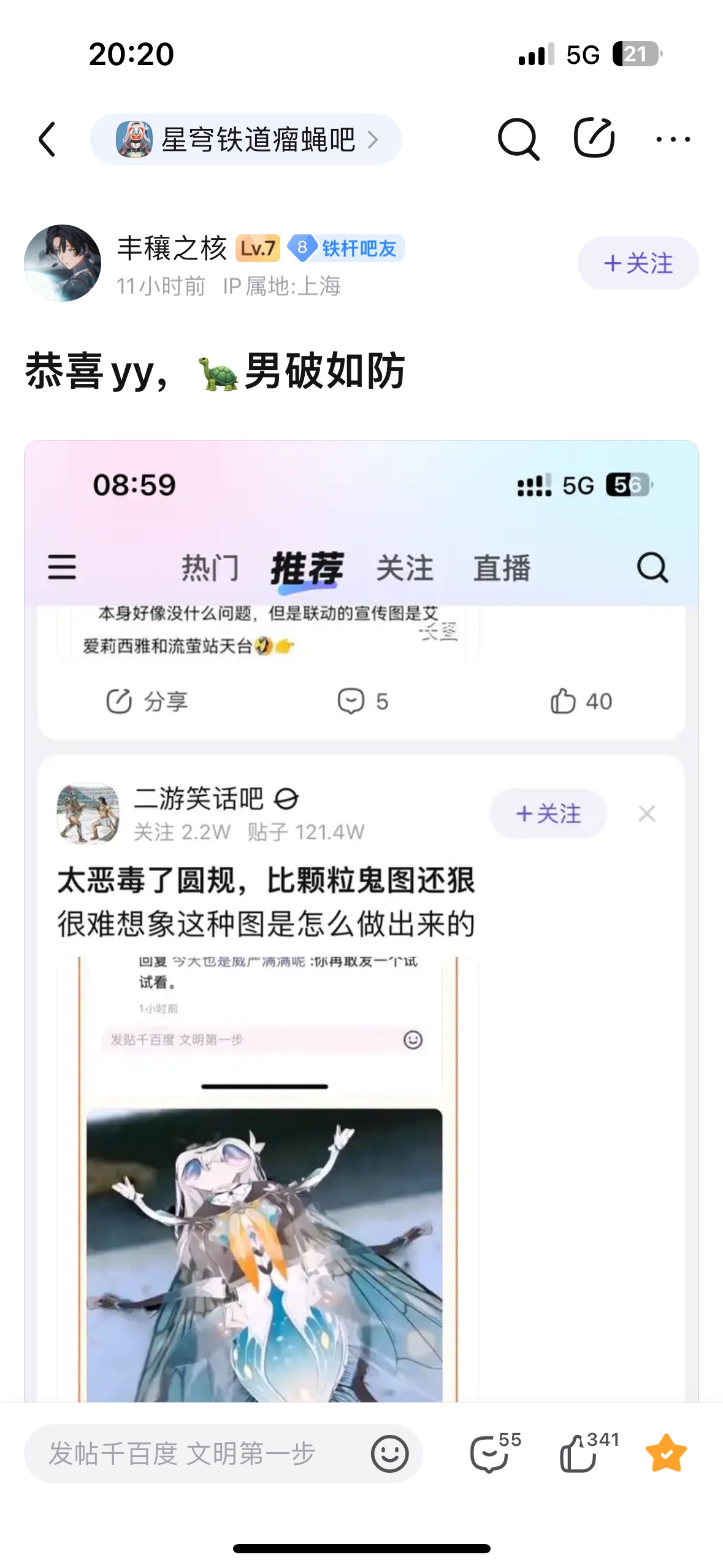Search within this forum
The image size is (723, 1568).
tap(518, 139)
